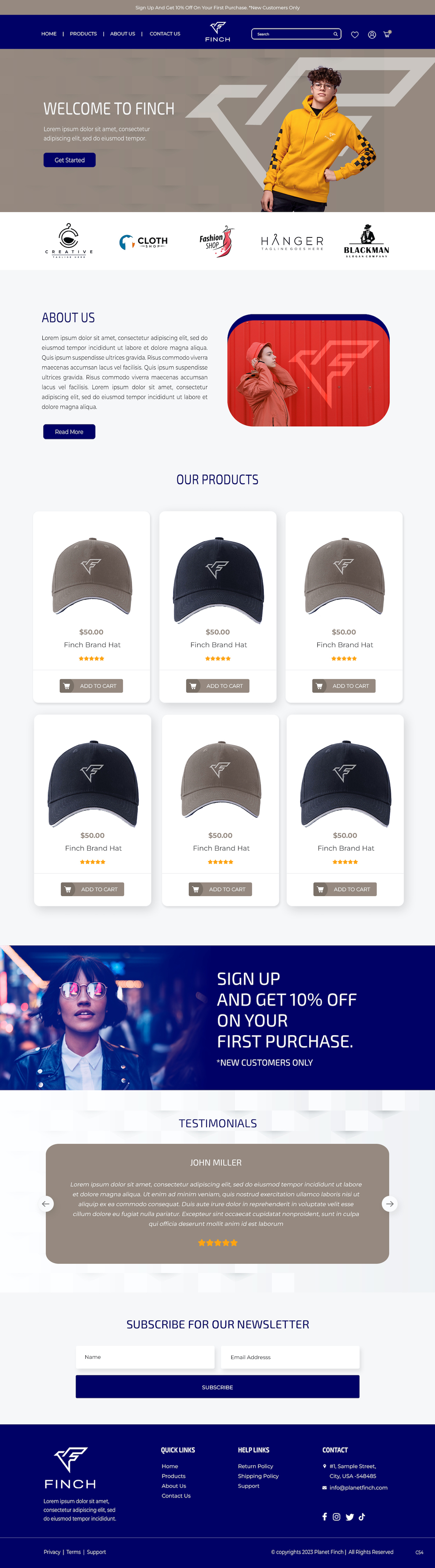Open the TikTok icon in the footer
This screenshot has height=1568, width=435.
tap(362, 1516)
